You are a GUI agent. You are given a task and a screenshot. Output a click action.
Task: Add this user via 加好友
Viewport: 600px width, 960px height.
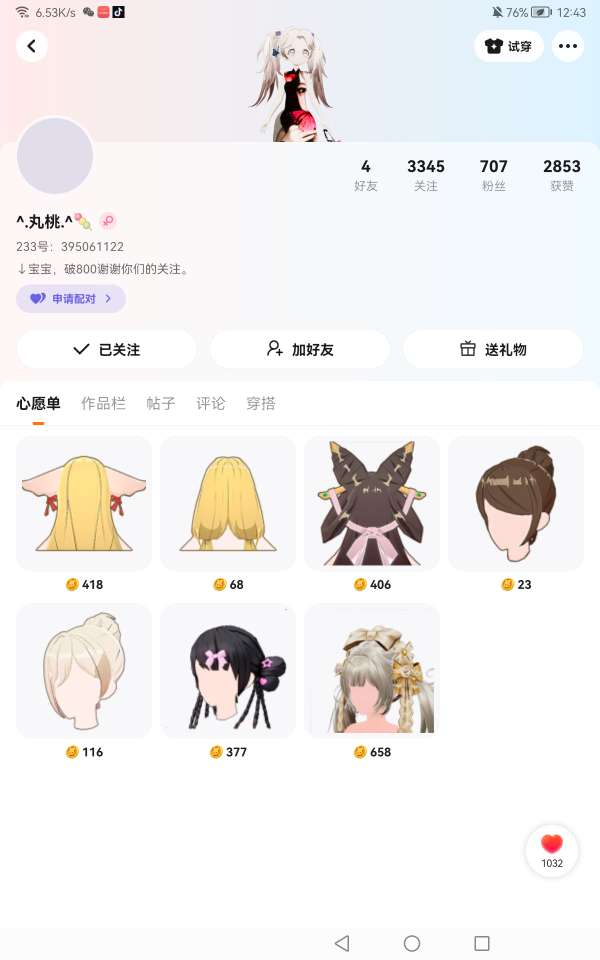tap(299, 349)
